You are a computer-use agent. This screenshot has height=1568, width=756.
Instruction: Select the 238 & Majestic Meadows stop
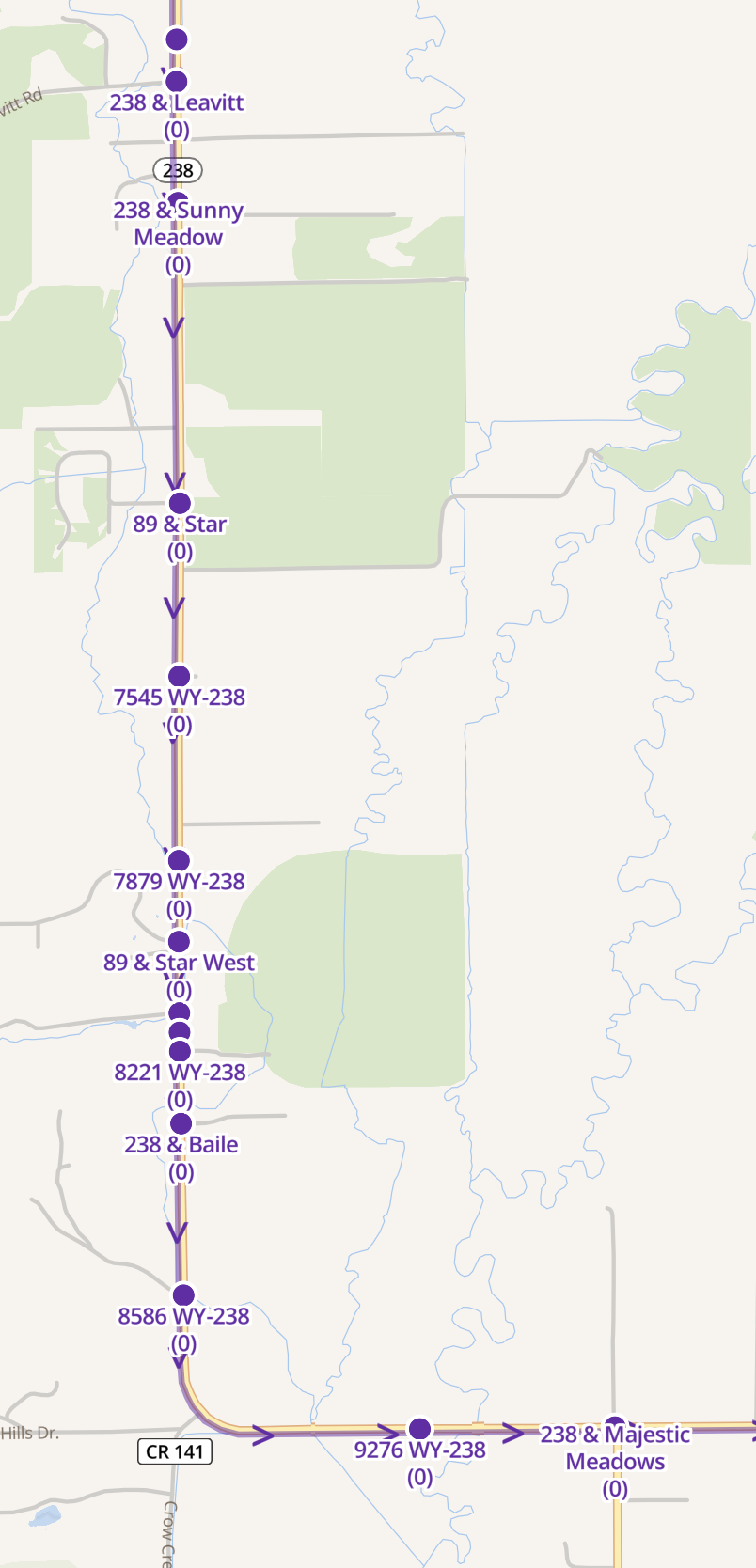click(615, 1424)
